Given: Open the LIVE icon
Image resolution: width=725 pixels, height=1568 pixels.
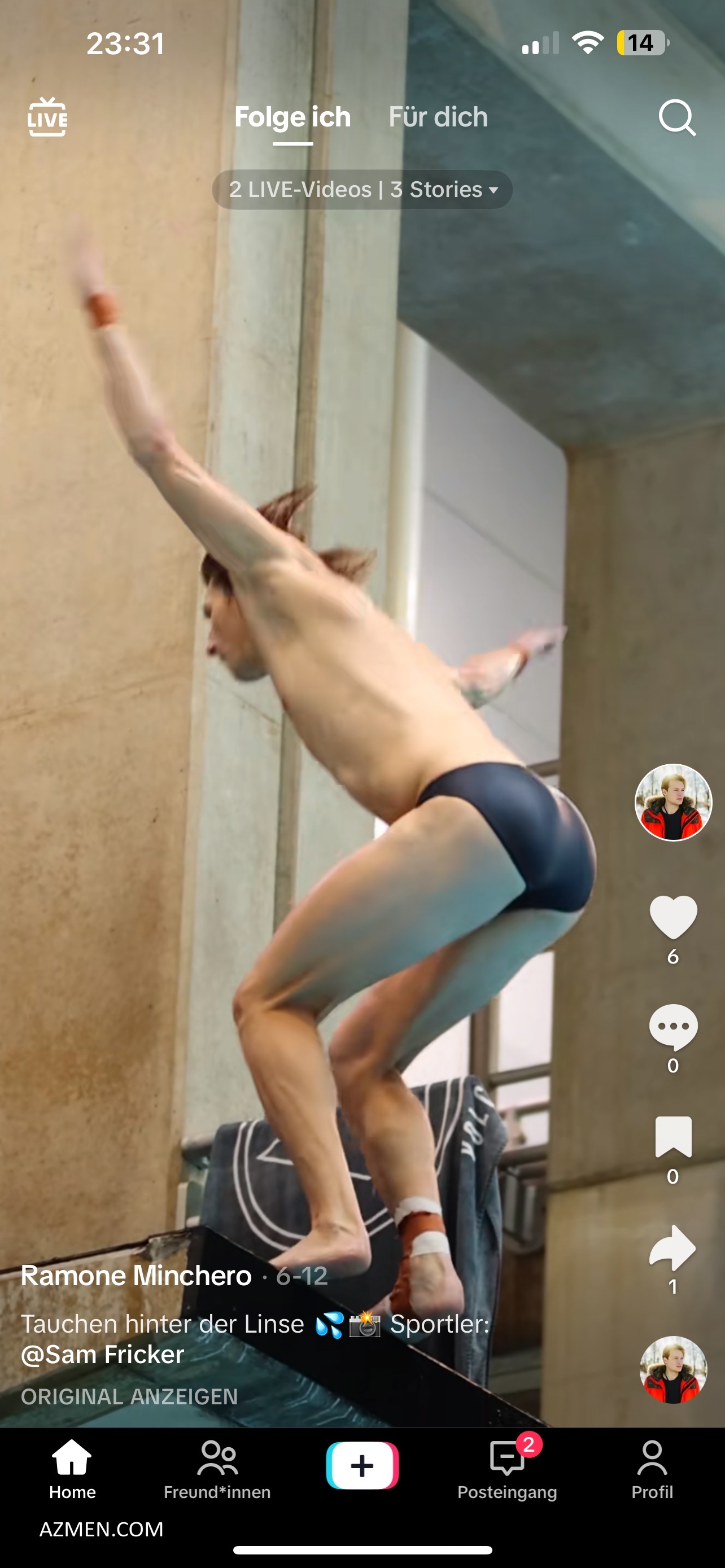Looking at the screenshot, I should [47, 117].
